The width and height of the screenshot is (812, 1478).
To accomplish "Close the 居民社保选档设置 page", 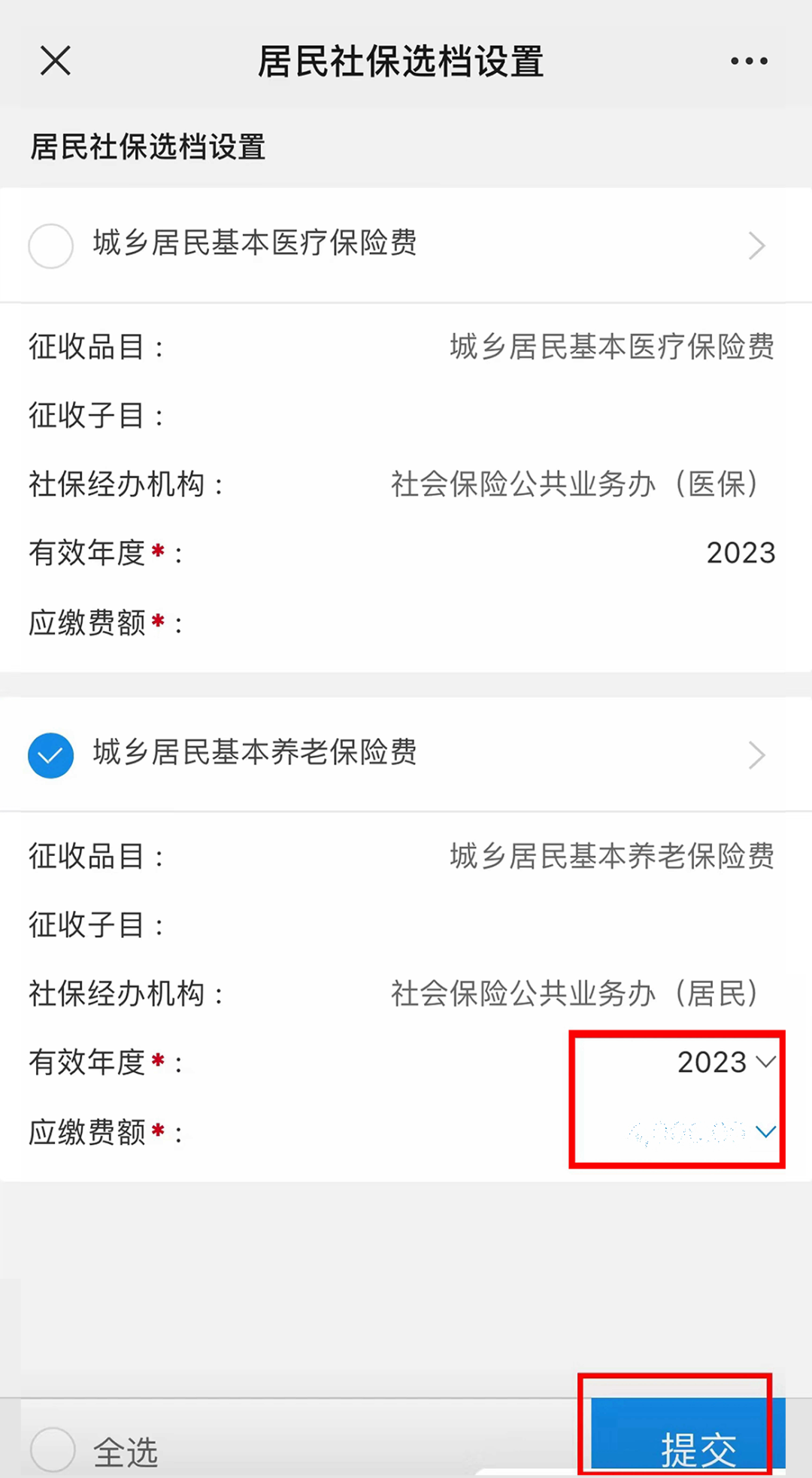I will pos(56,61).
